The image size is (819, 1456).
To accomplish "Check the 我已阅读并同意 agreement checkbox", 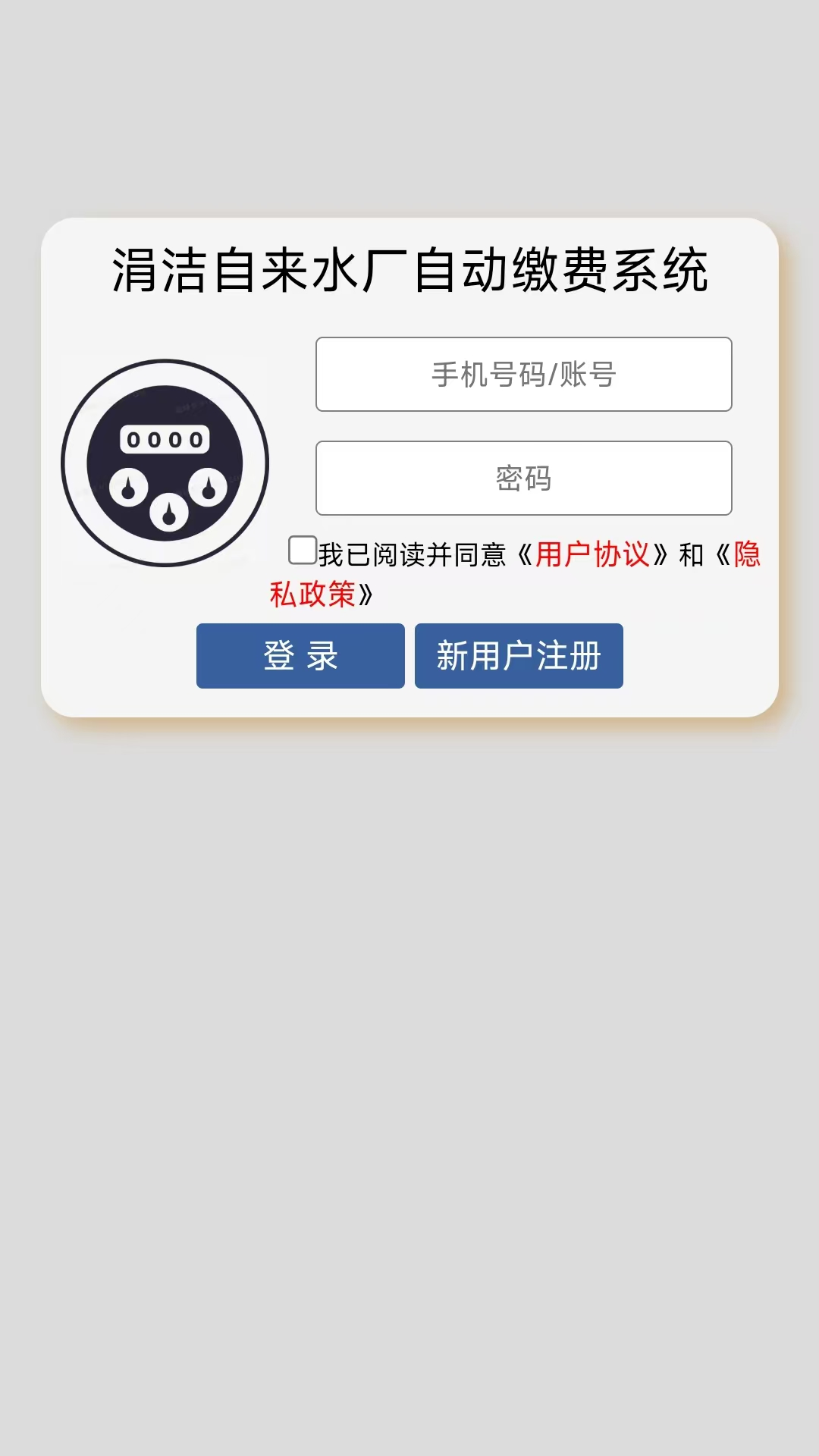I will click(x=303, y=551).
